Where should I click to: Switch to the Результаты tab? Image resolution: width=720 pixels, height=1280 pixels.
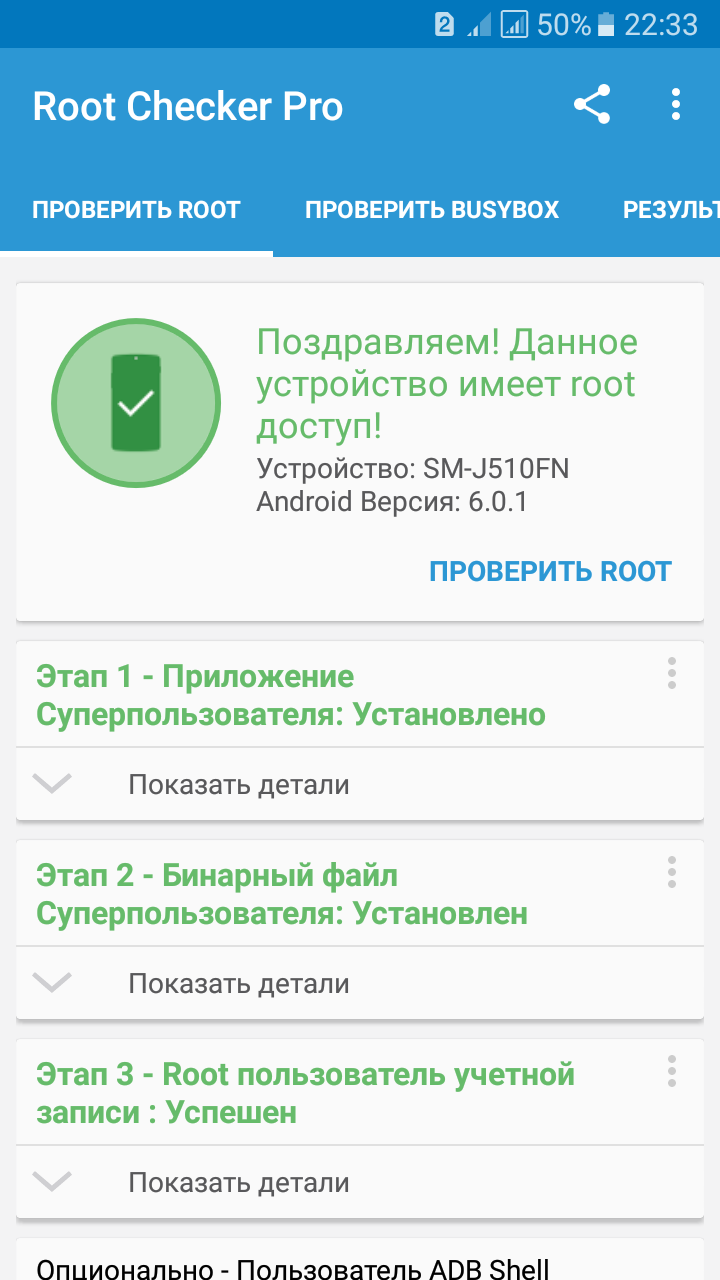670,210
